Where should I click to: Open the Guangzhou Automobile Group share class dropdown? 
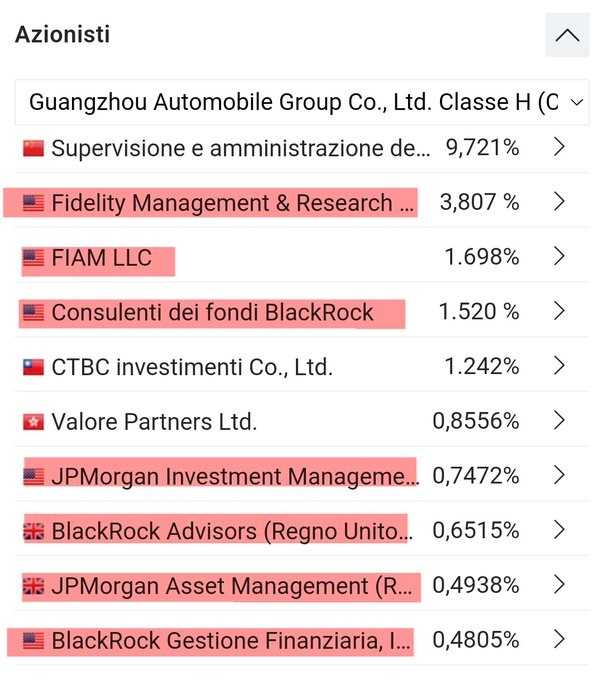pyautogui.click(x=302, y=102)
